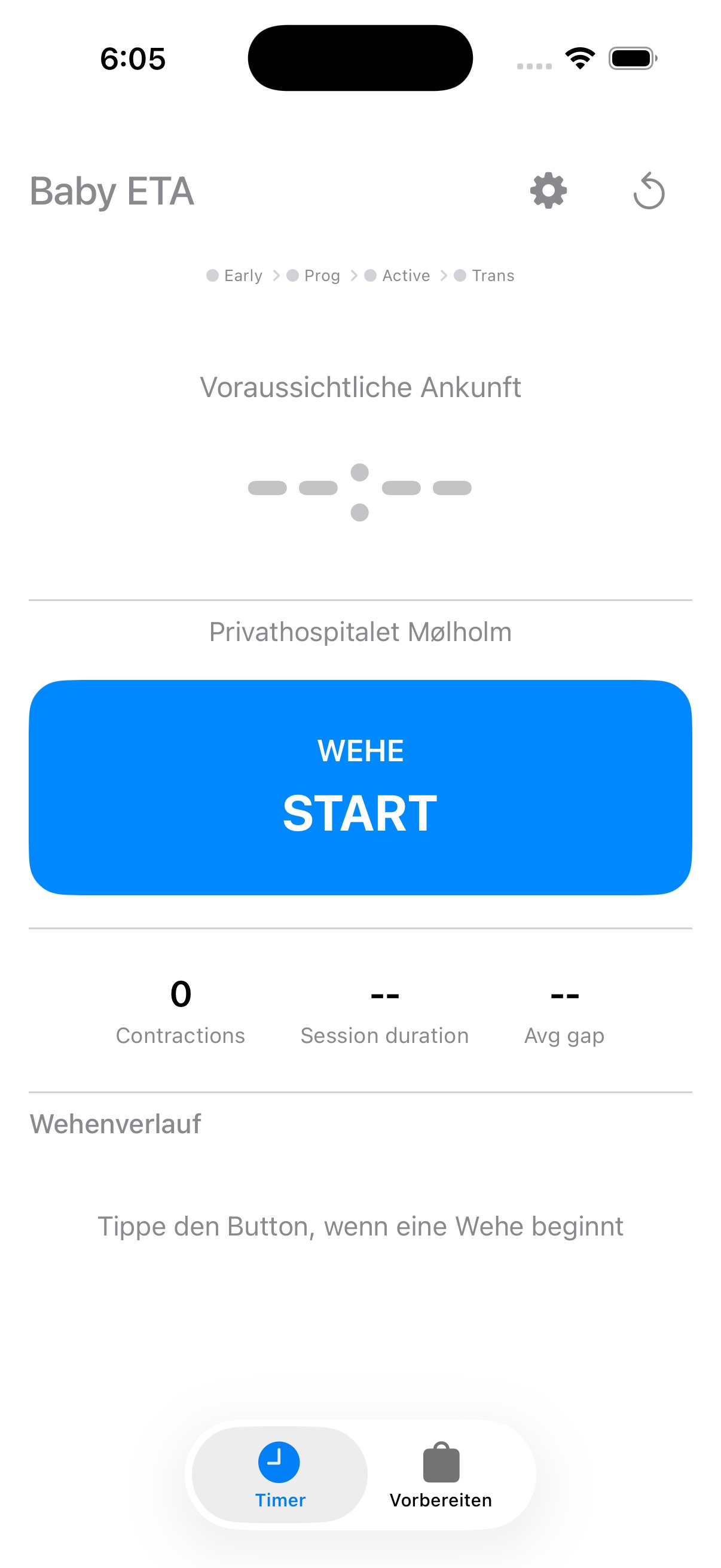Tap the Active stage dot
Image resolution: width=721 pixels, height=1568 pixels.
(371, 275)
